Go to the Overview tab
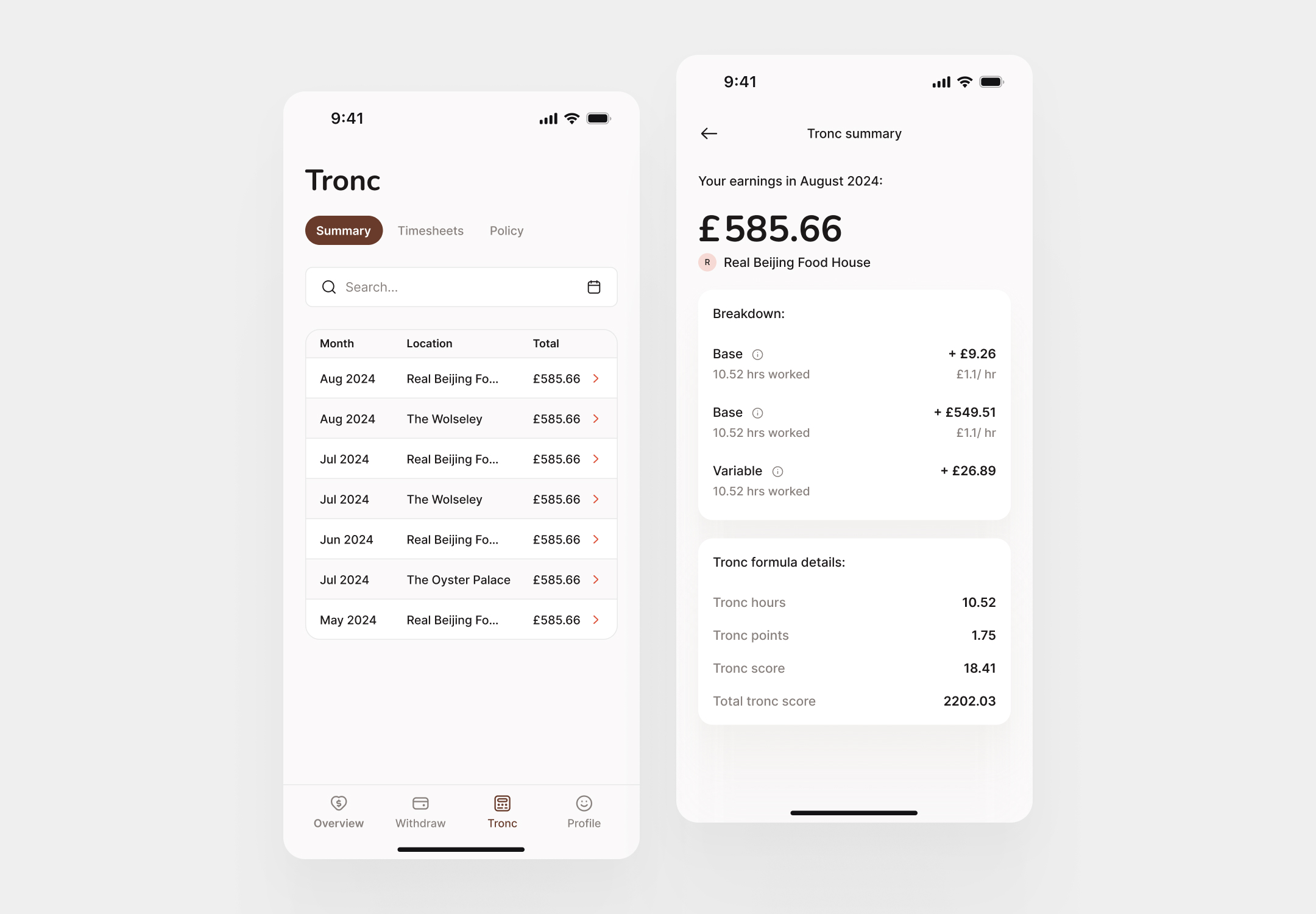Viewport: 1316px width, 914px height. [339, 812]
